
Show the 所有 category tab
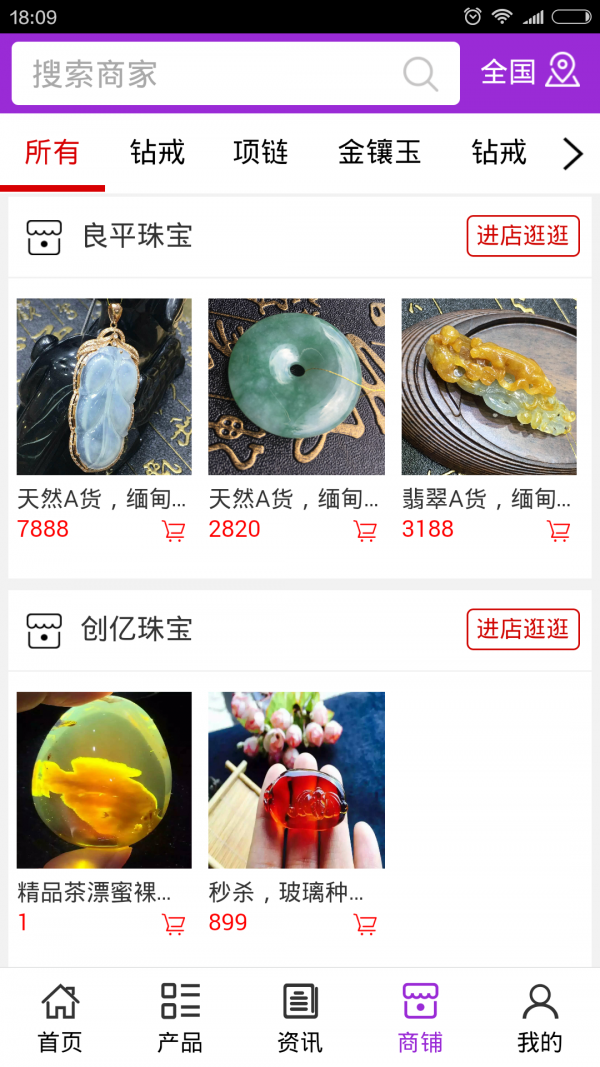pyautogui.click(x=52, y=153)
